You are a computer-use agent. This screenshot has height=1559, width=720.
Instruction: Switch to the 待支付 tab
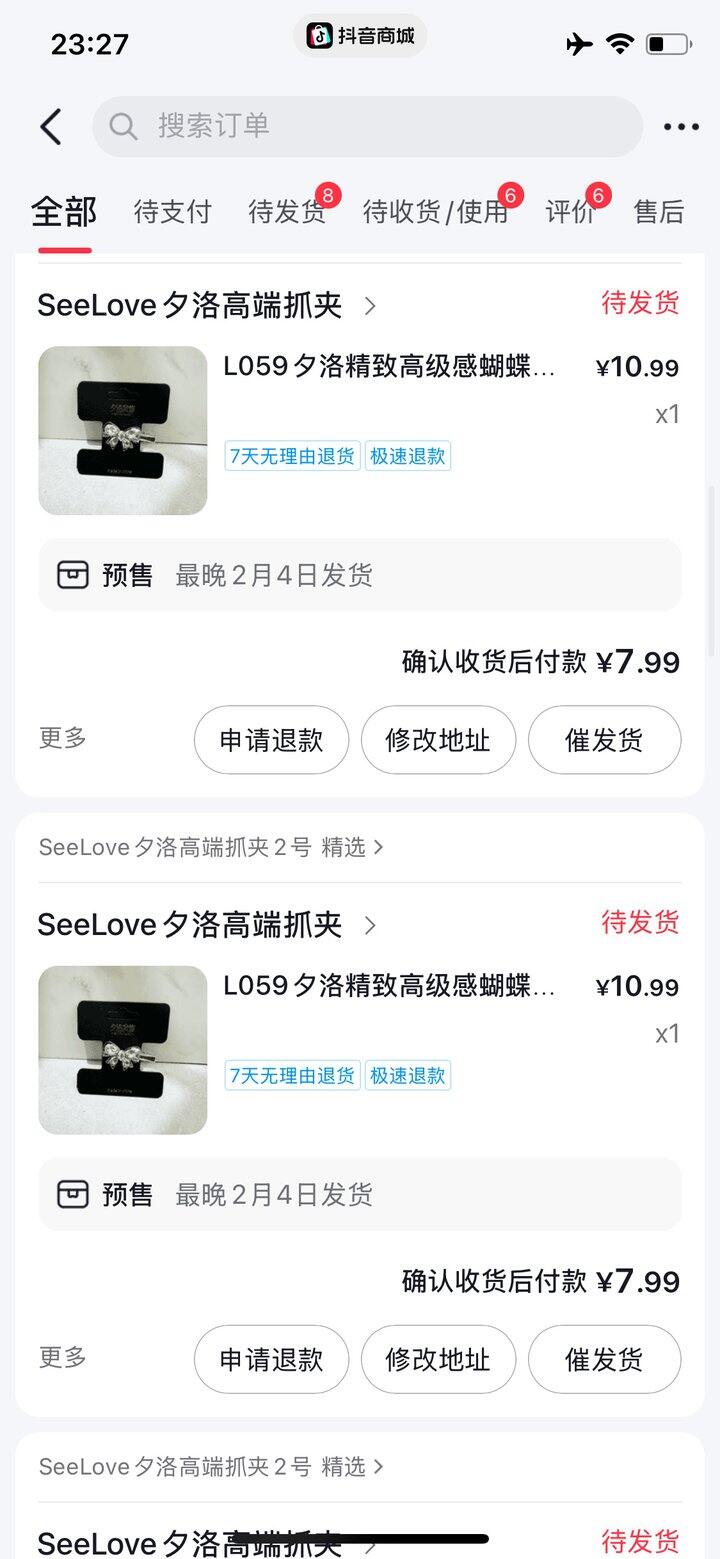pyautogui.click(x=172, y=212)
